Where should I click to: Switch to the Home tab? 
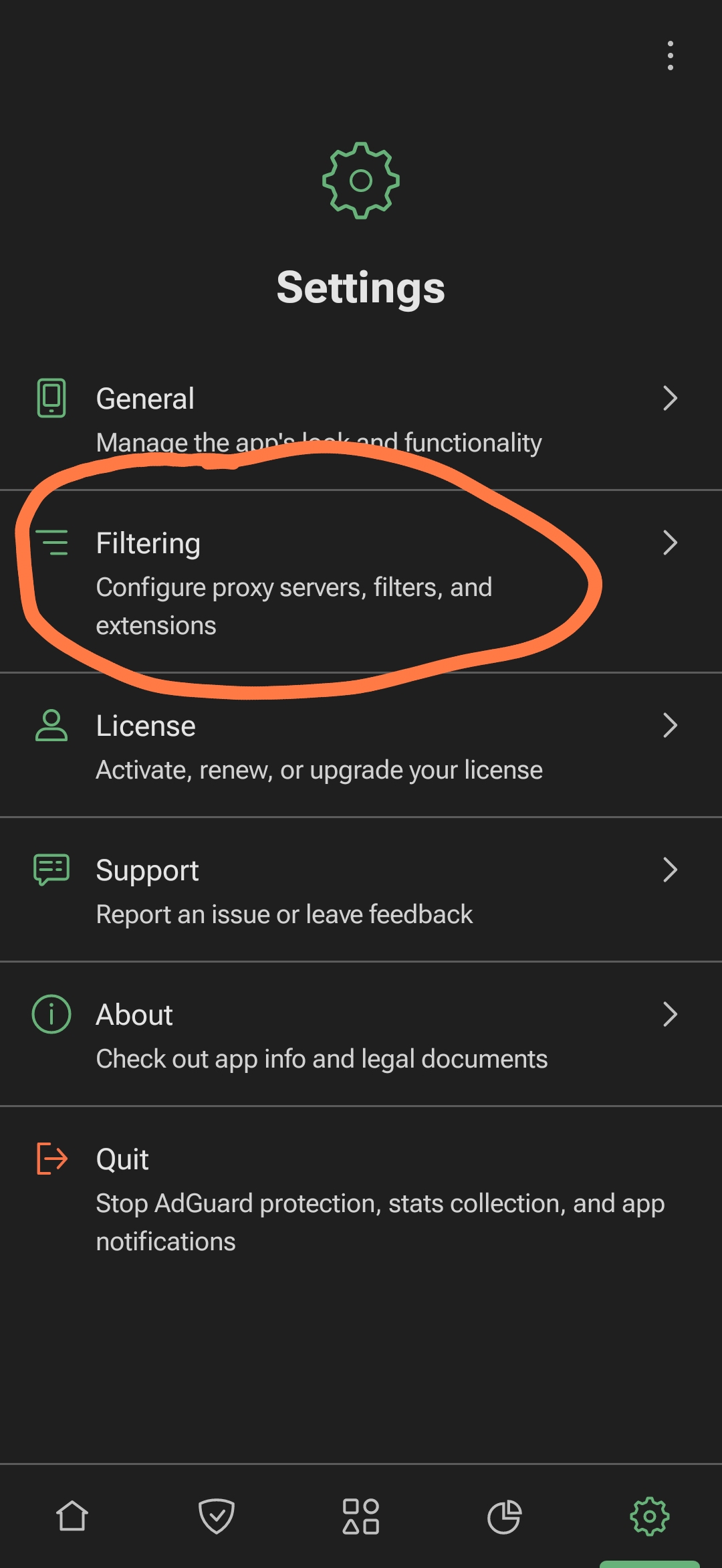[72, 1516]
